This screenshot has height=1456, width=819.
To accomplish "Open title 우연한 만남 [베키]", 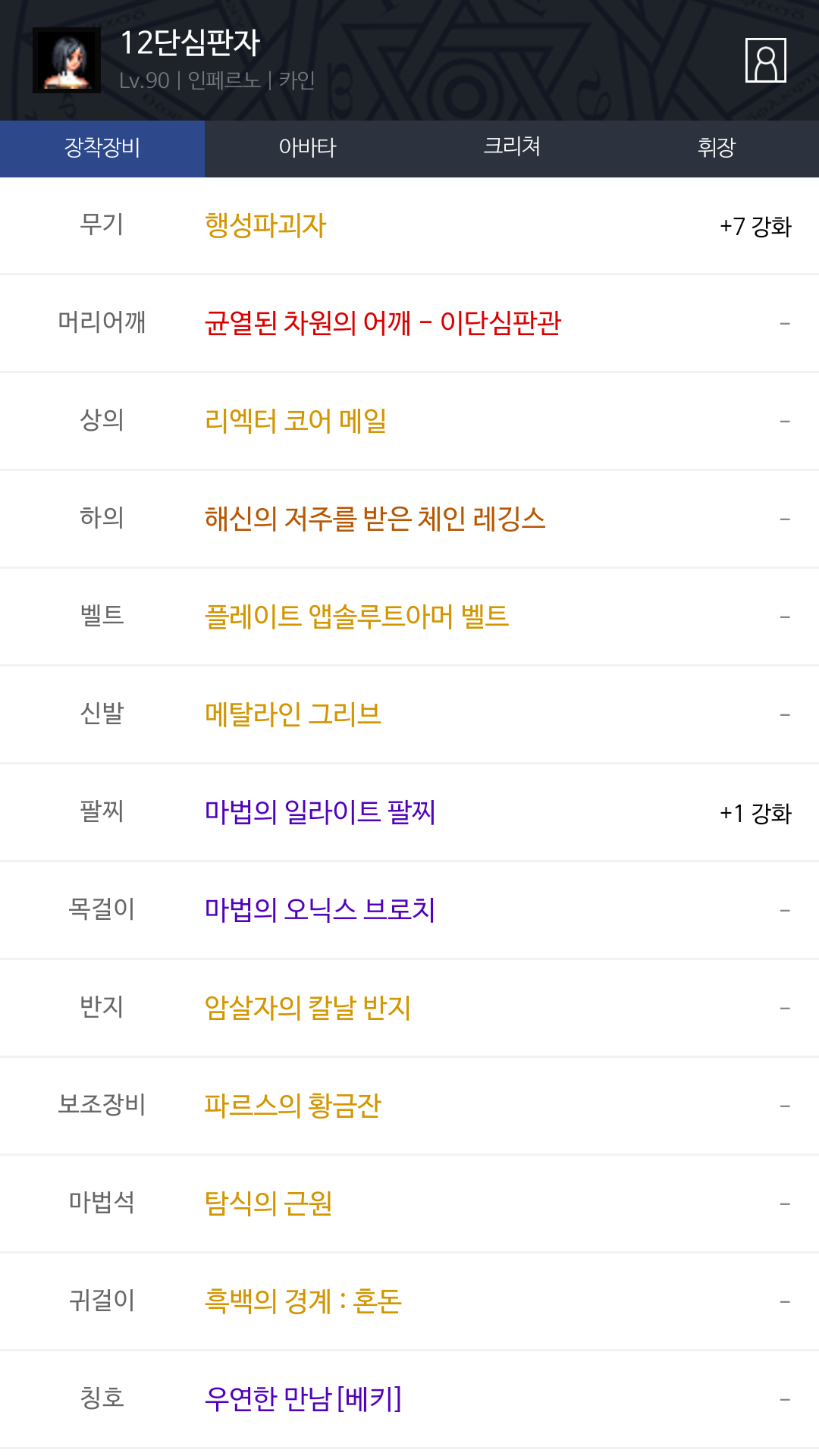I will pos(303,1400).
